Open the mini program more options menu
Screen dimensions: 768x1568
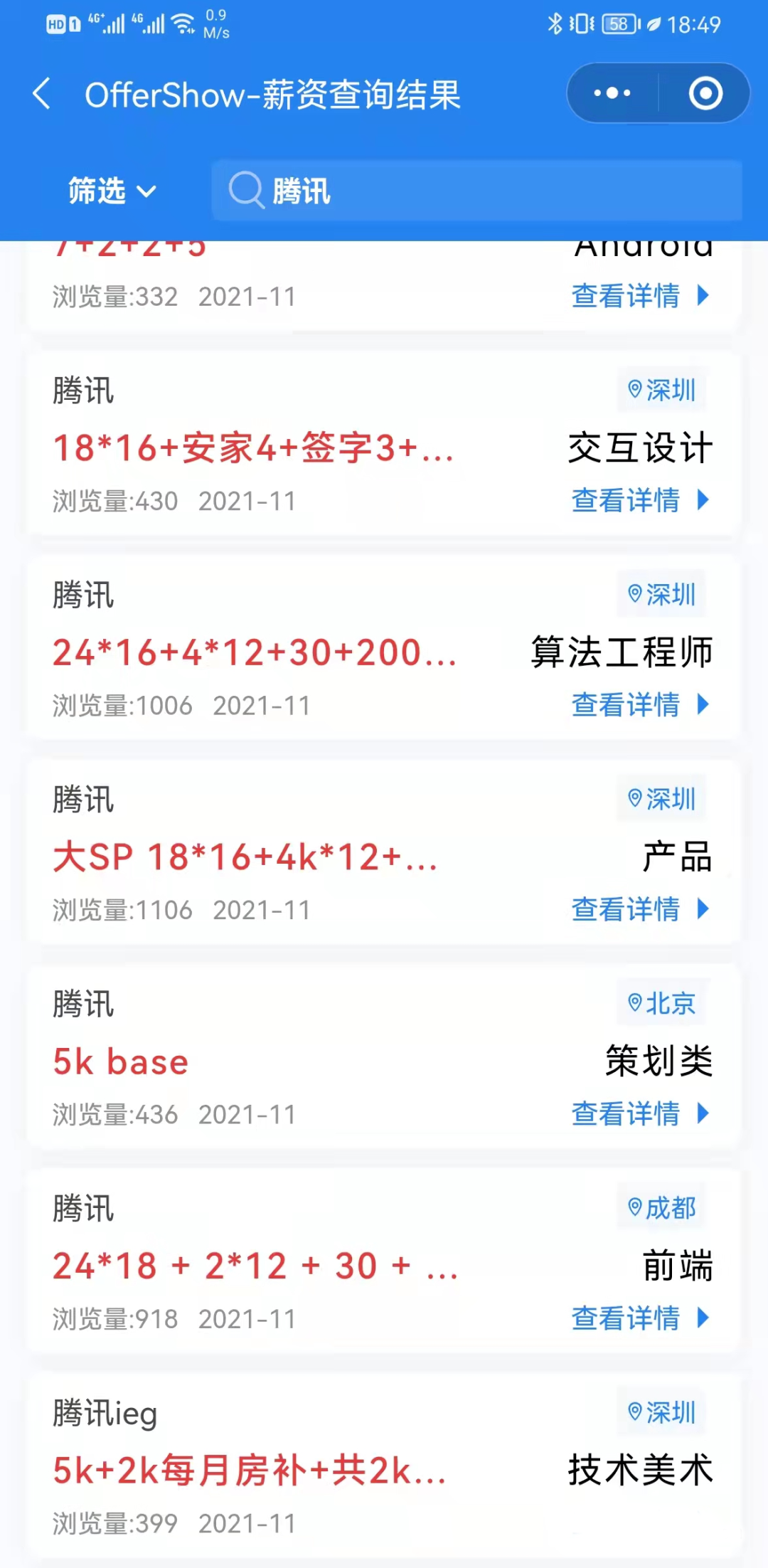click(612, 93)
